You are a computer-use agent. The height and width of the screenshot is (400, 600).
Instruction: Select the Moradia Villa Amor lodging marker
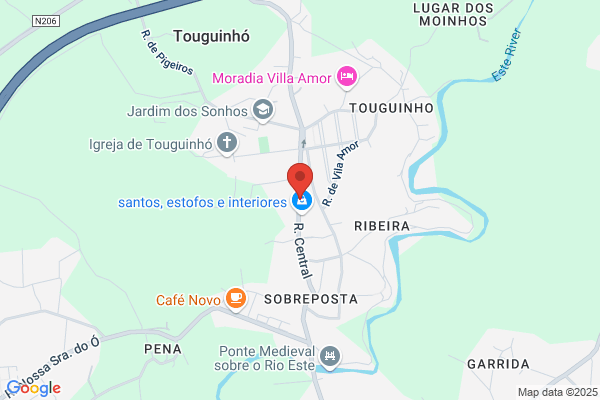[347, 77]
